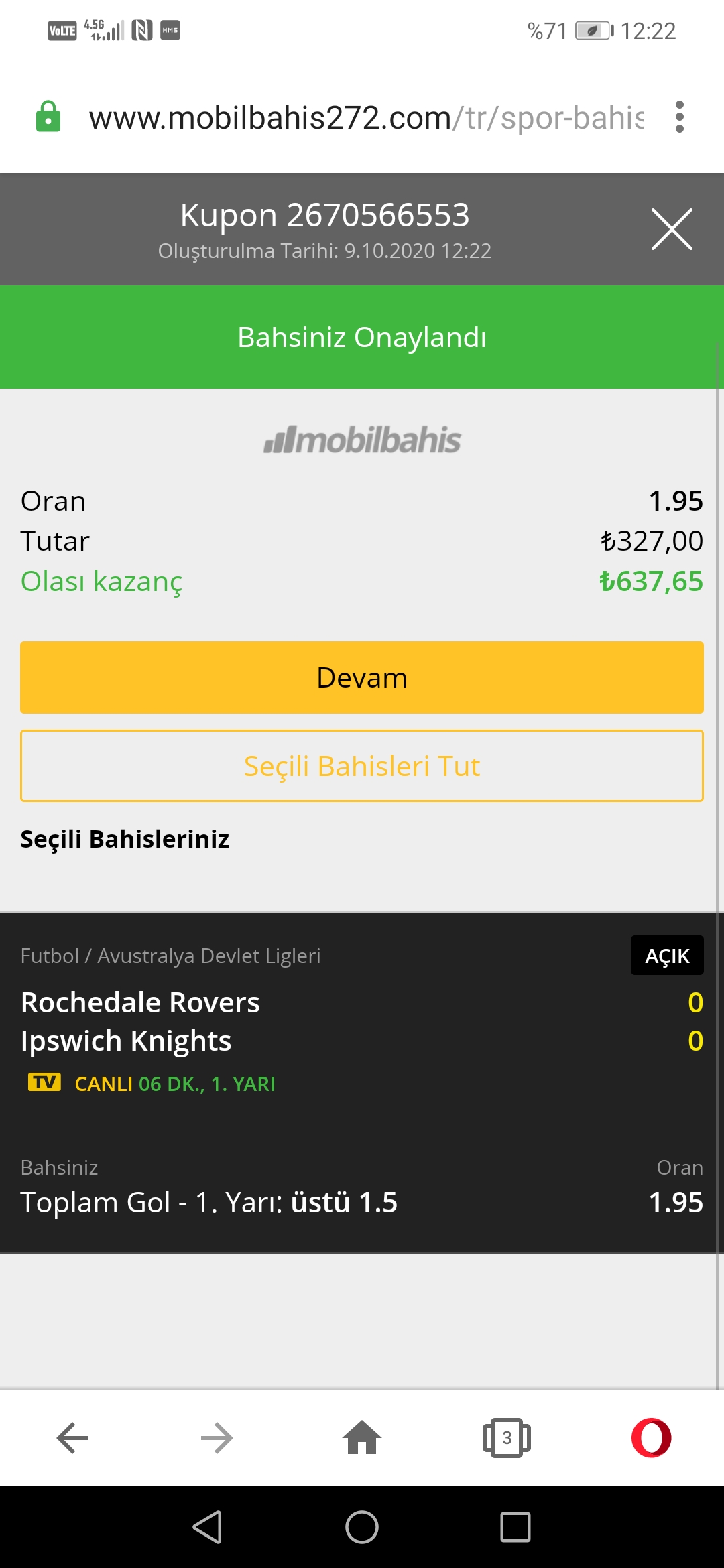Go forward in Opera browser
Screen dimensions: 724x1568
point(217,1438)
